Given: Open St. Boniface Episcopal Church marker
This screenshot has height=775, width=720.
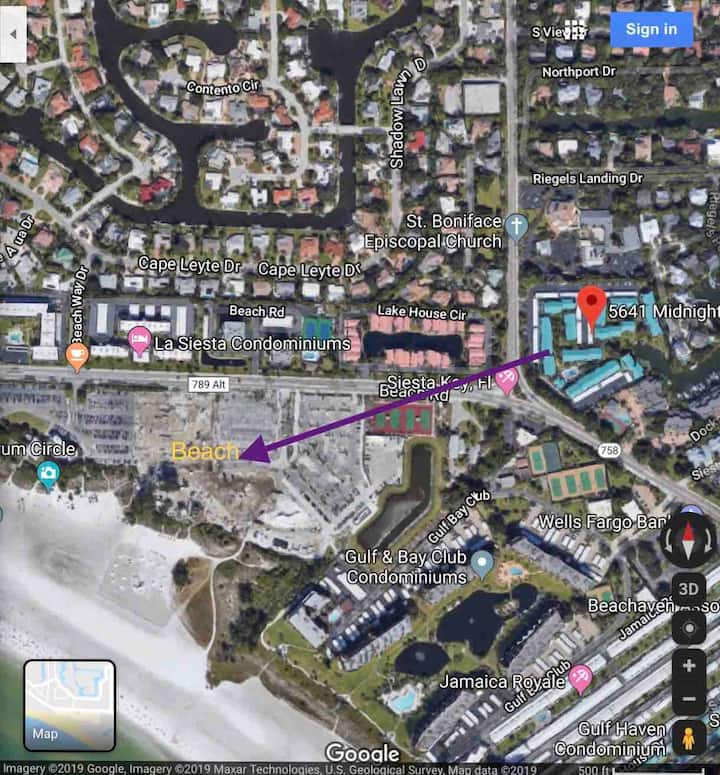Looking at the screenshot, I should point(516,226).
